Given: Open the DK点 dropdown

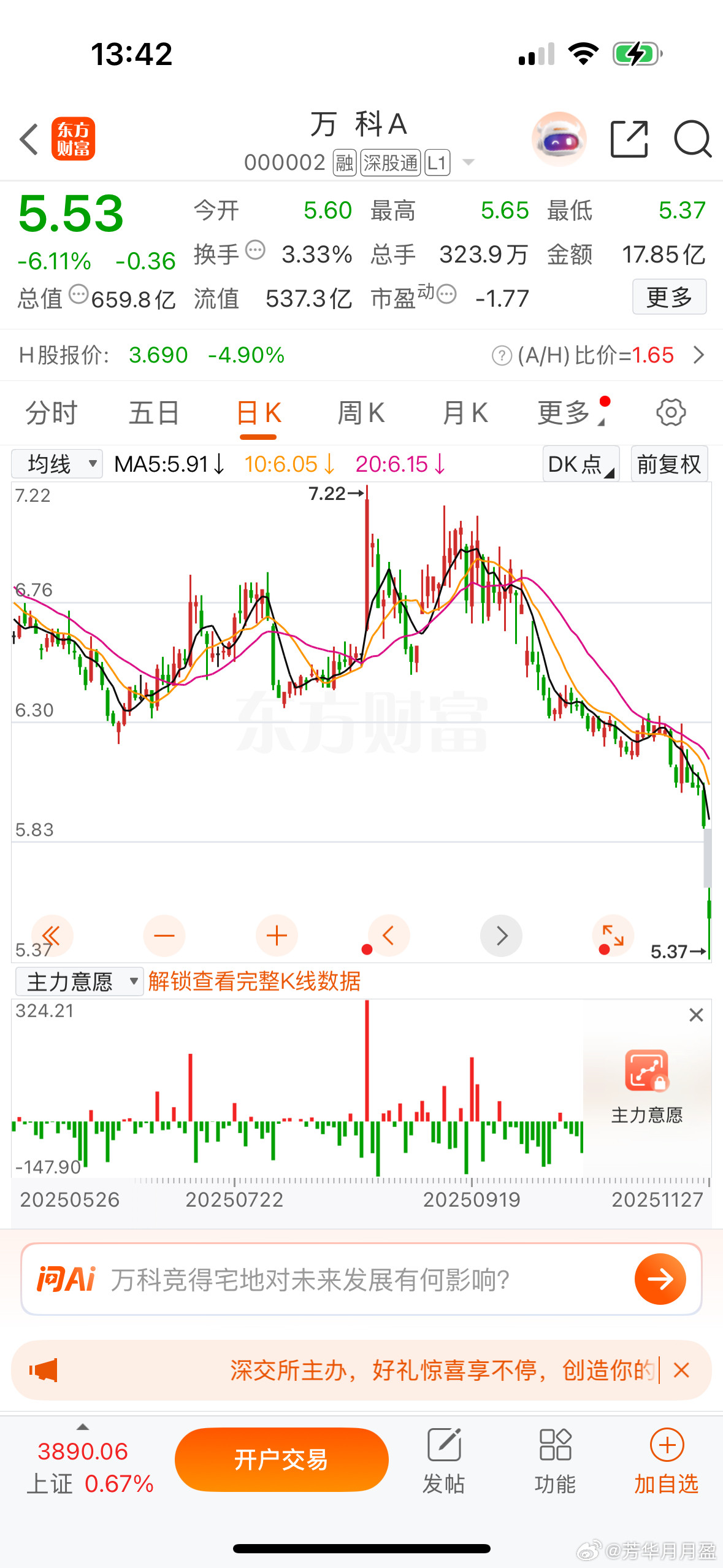Looking at the screenshot, I should click(x=580, y=464).
